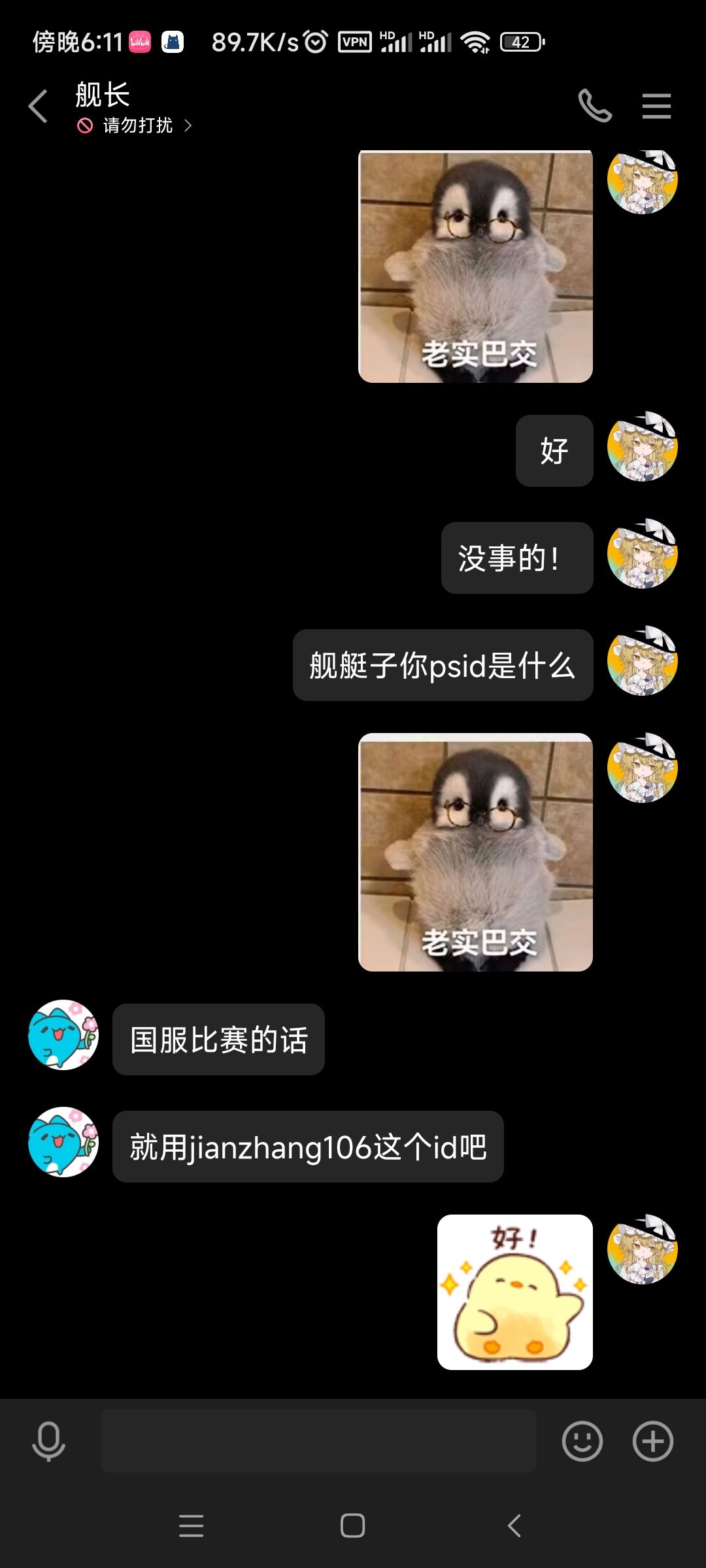Open the 请勿打扰 do-not-disturb setting
The width and height of the screenshot is (706, 1568).
pyautogui.click(x=137, y=125)
